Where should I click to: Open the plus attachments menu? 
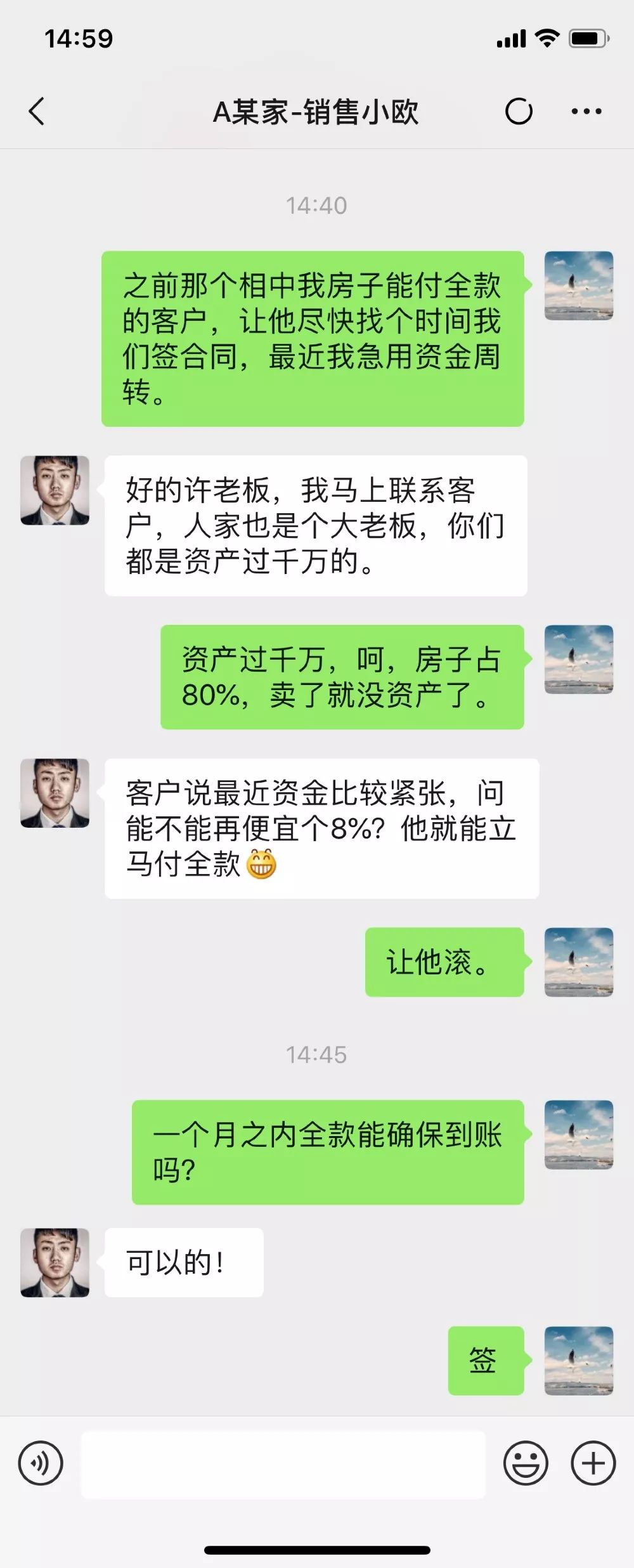[593, 1463]
